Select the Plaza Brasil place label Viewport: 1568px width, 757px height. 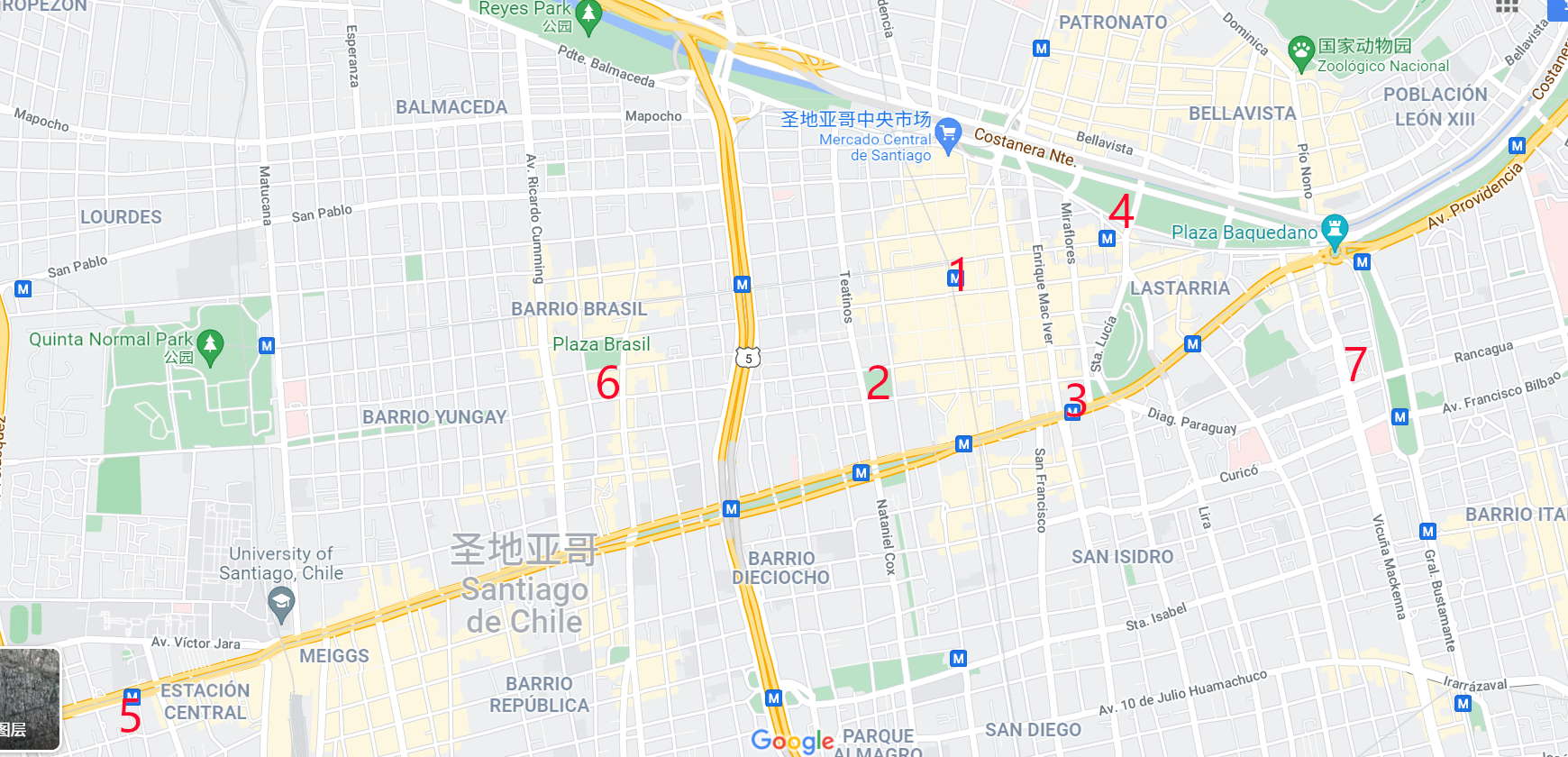pos(601,344)
